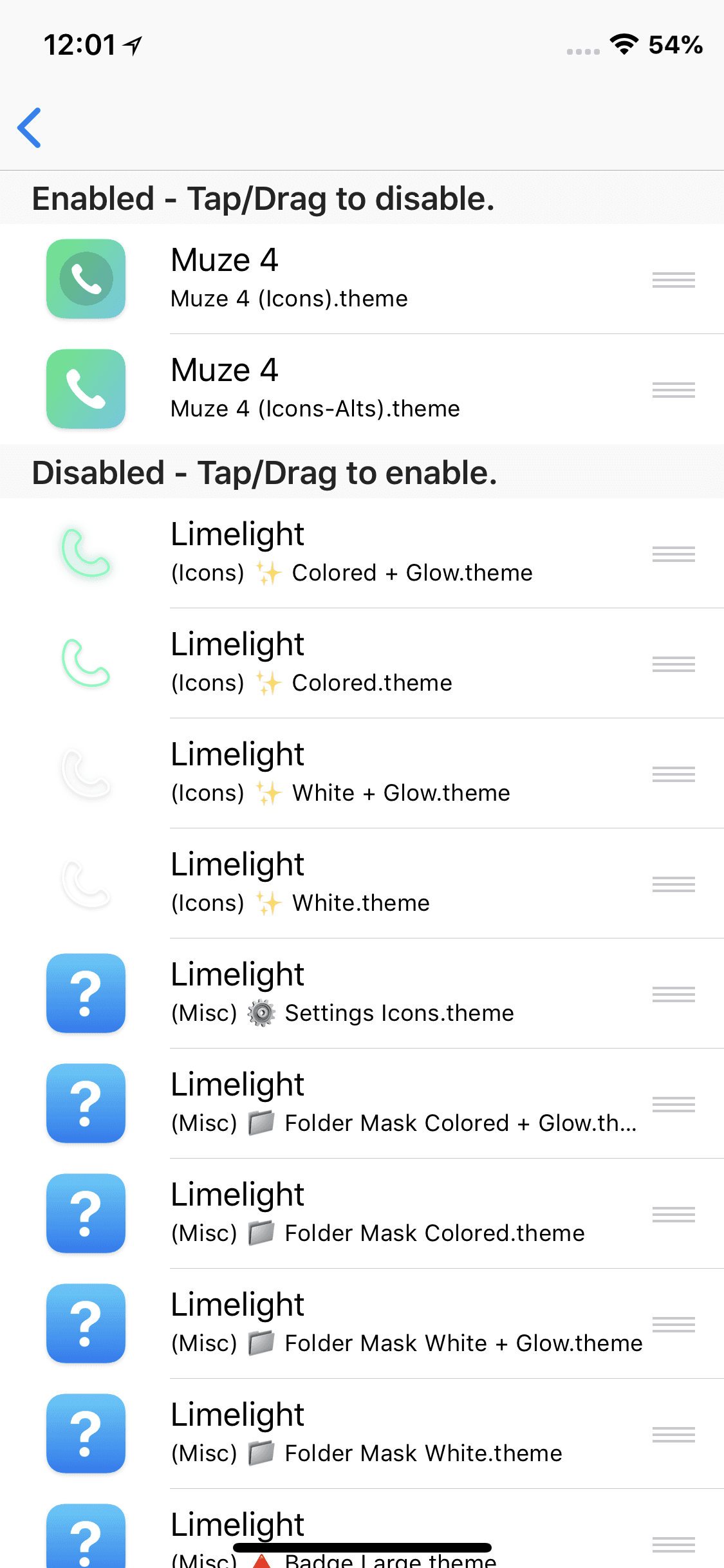Disable Muze 4 (Icons-Alts).theme
The image size is (724, 1568).
[362, 389]
